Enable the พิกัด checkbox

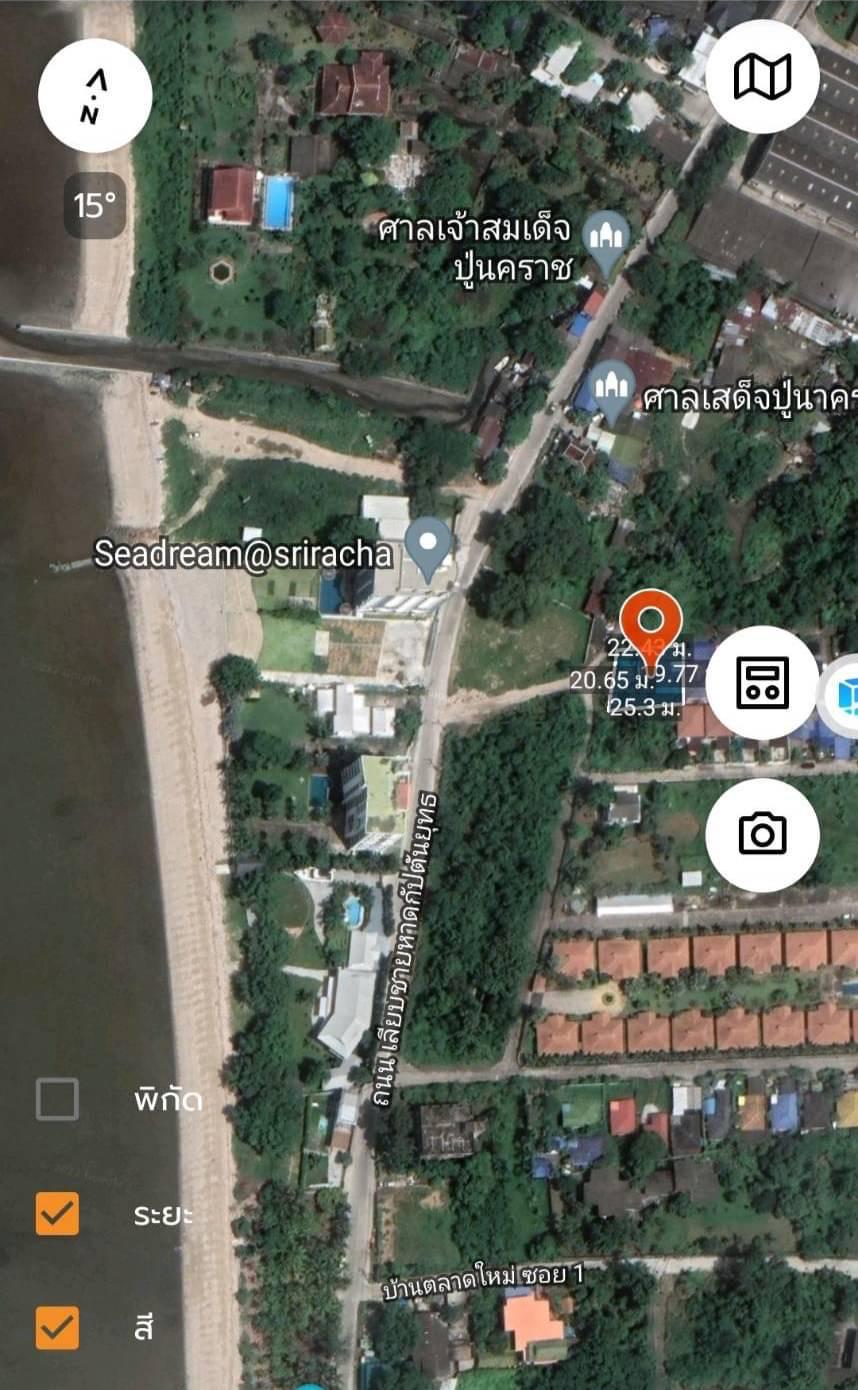pyautogui.click(x=57, y=1099)
